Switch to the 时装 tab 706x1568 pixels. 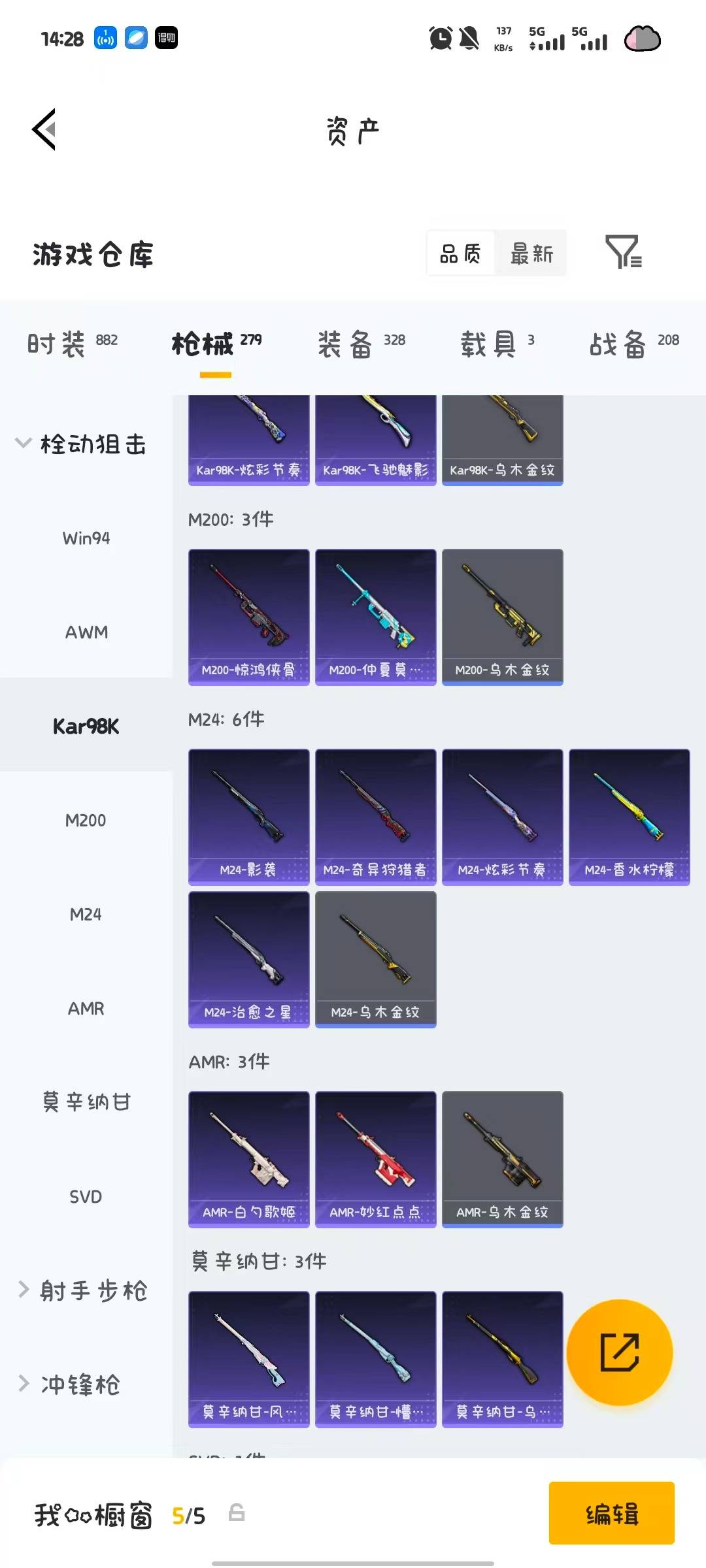72,343
